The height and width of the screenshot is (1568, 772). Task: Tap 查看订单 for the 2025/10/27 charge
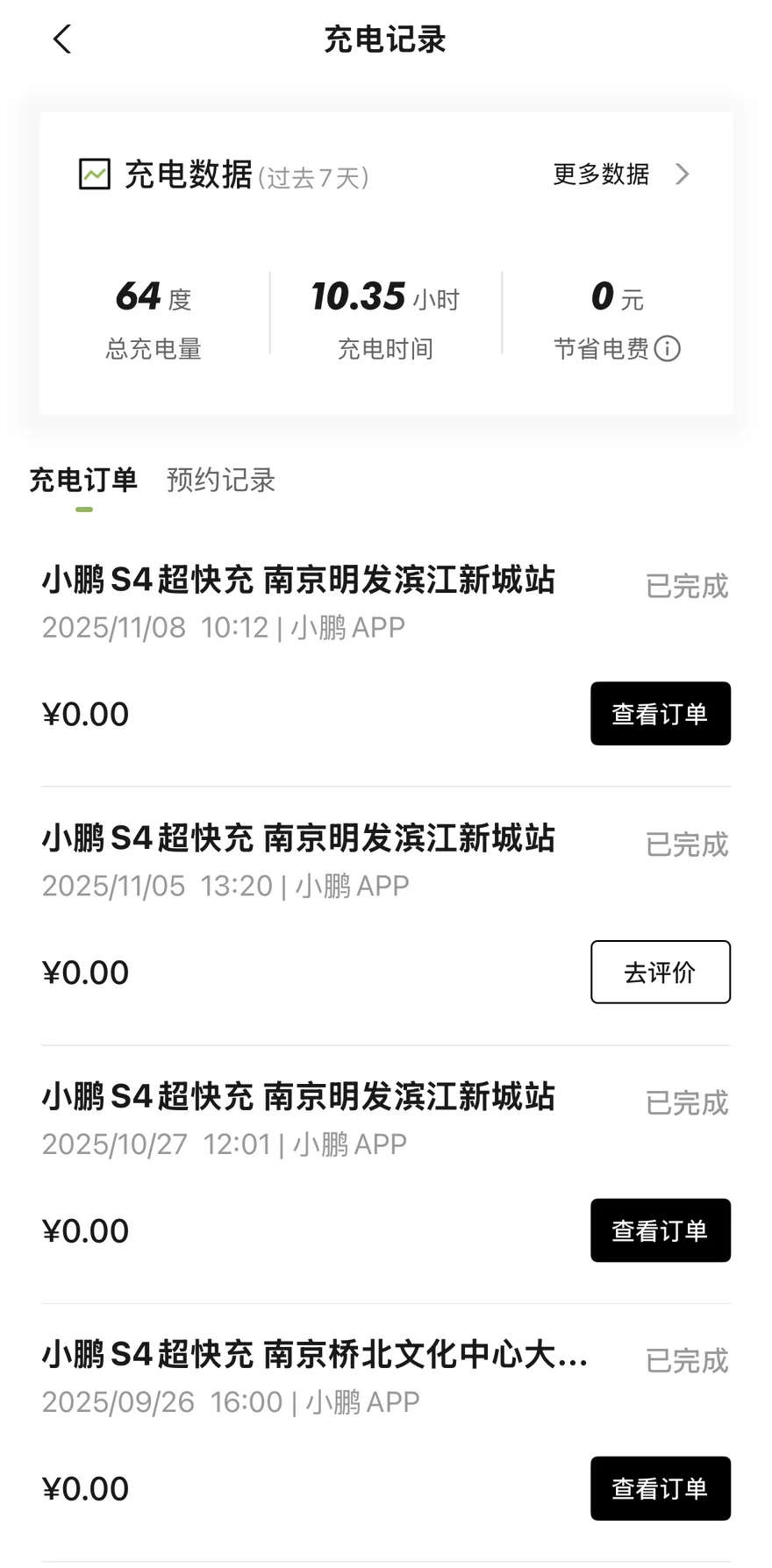coord(660,1230)
